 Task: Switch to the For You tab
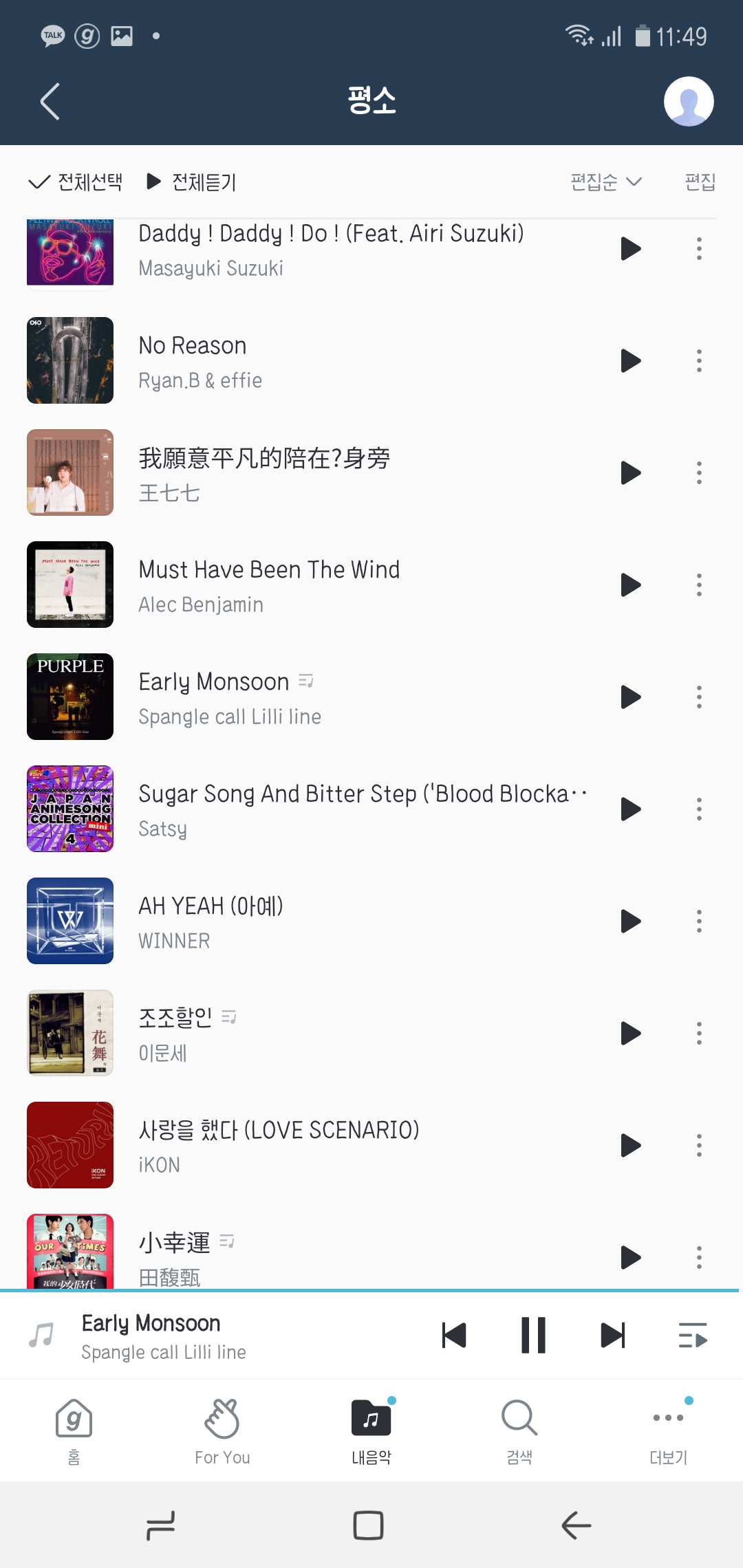point(222,1430)
